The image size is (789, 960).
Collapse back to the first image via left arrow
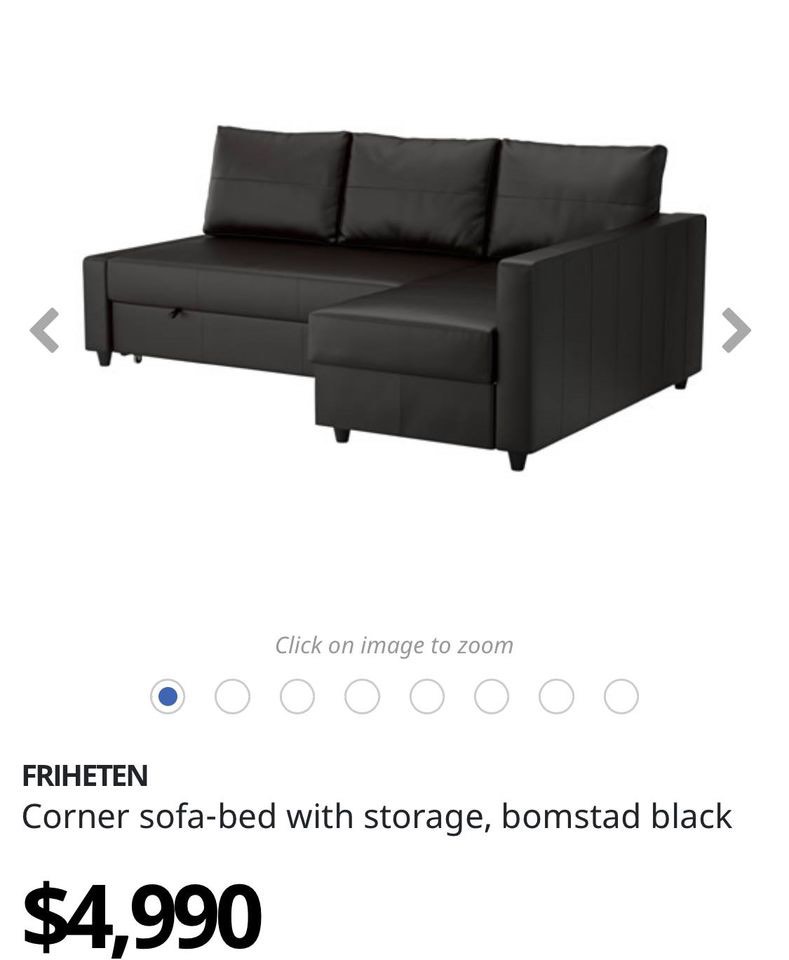(x=43, y=329)
